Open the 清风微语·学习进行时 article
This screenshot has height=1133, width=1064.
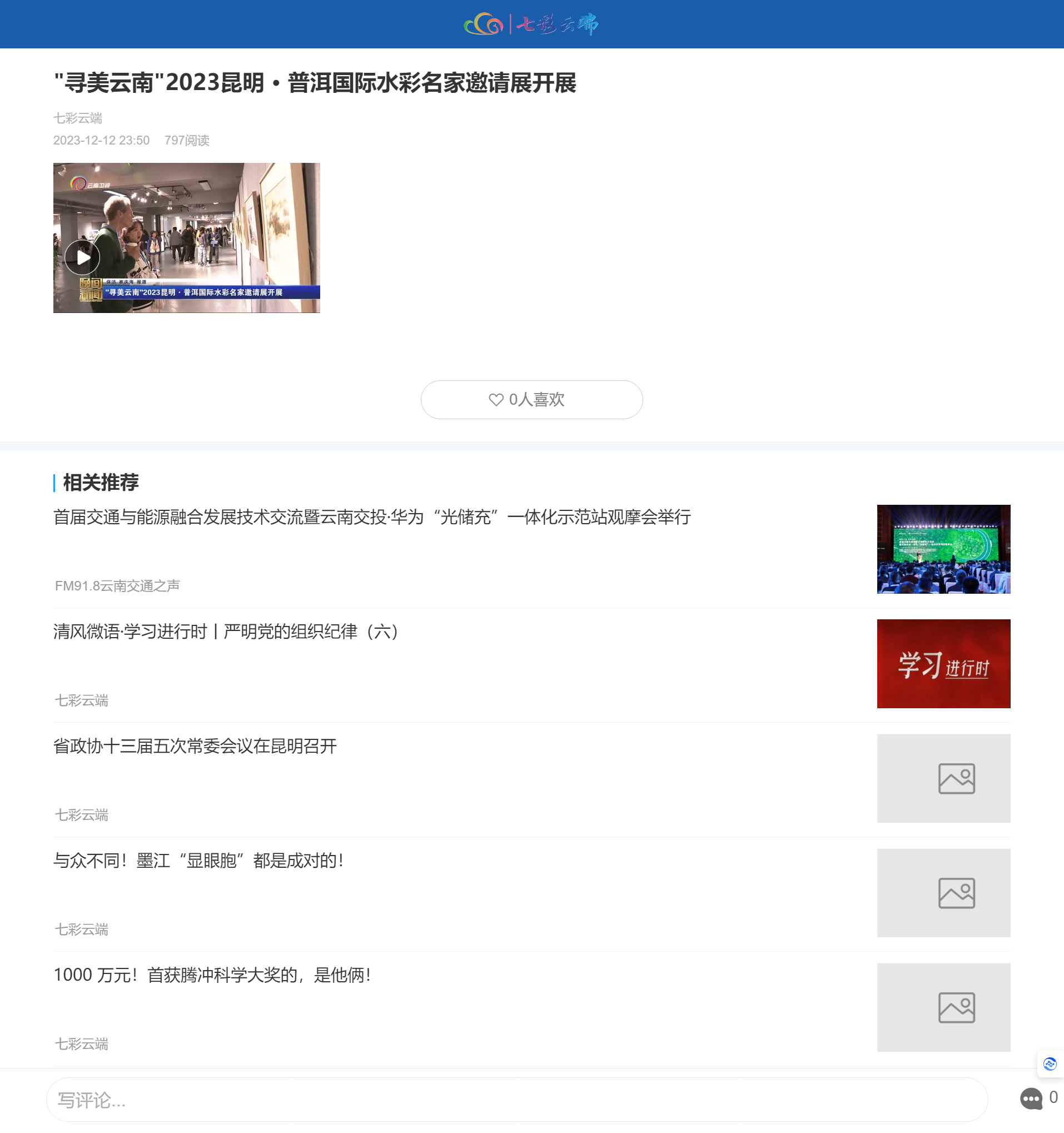(226, 632)
